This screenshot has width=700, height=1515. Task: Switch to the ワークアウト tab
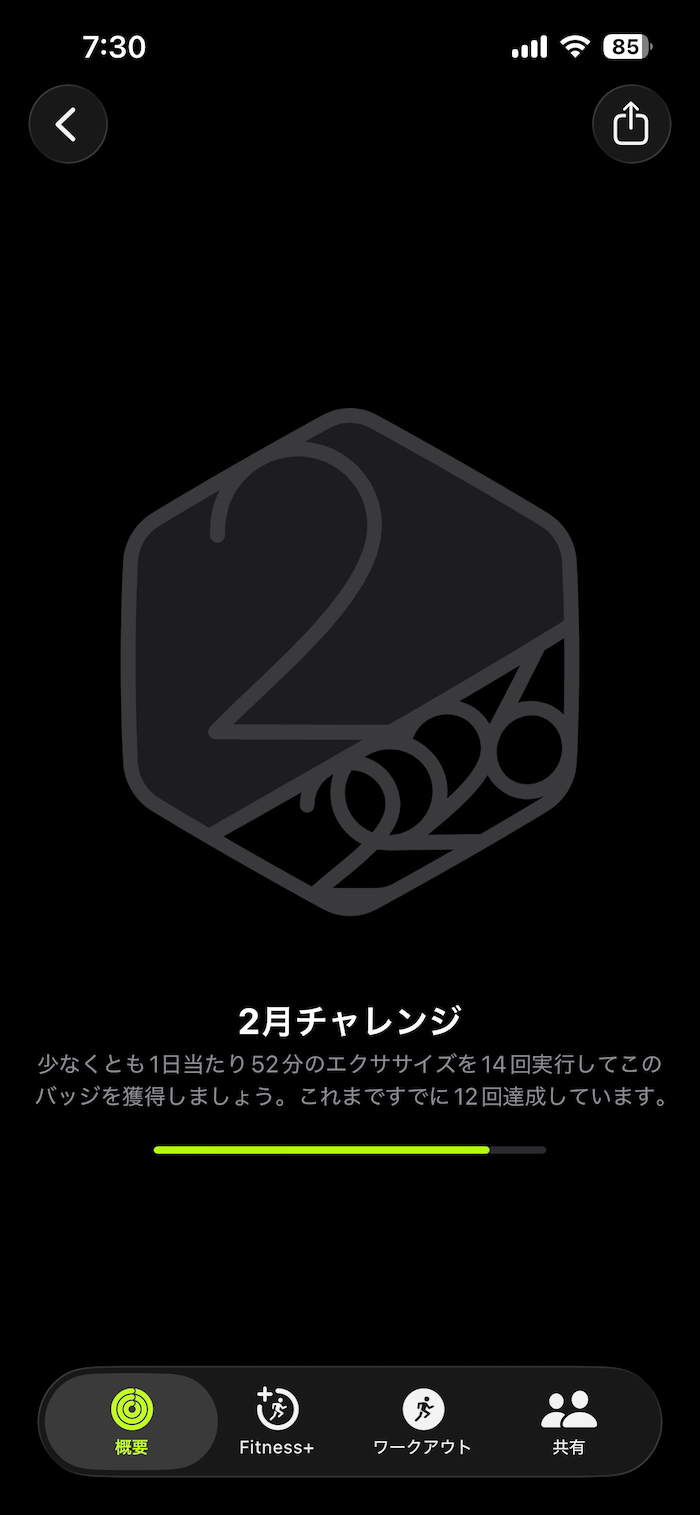click(422, 1420)
